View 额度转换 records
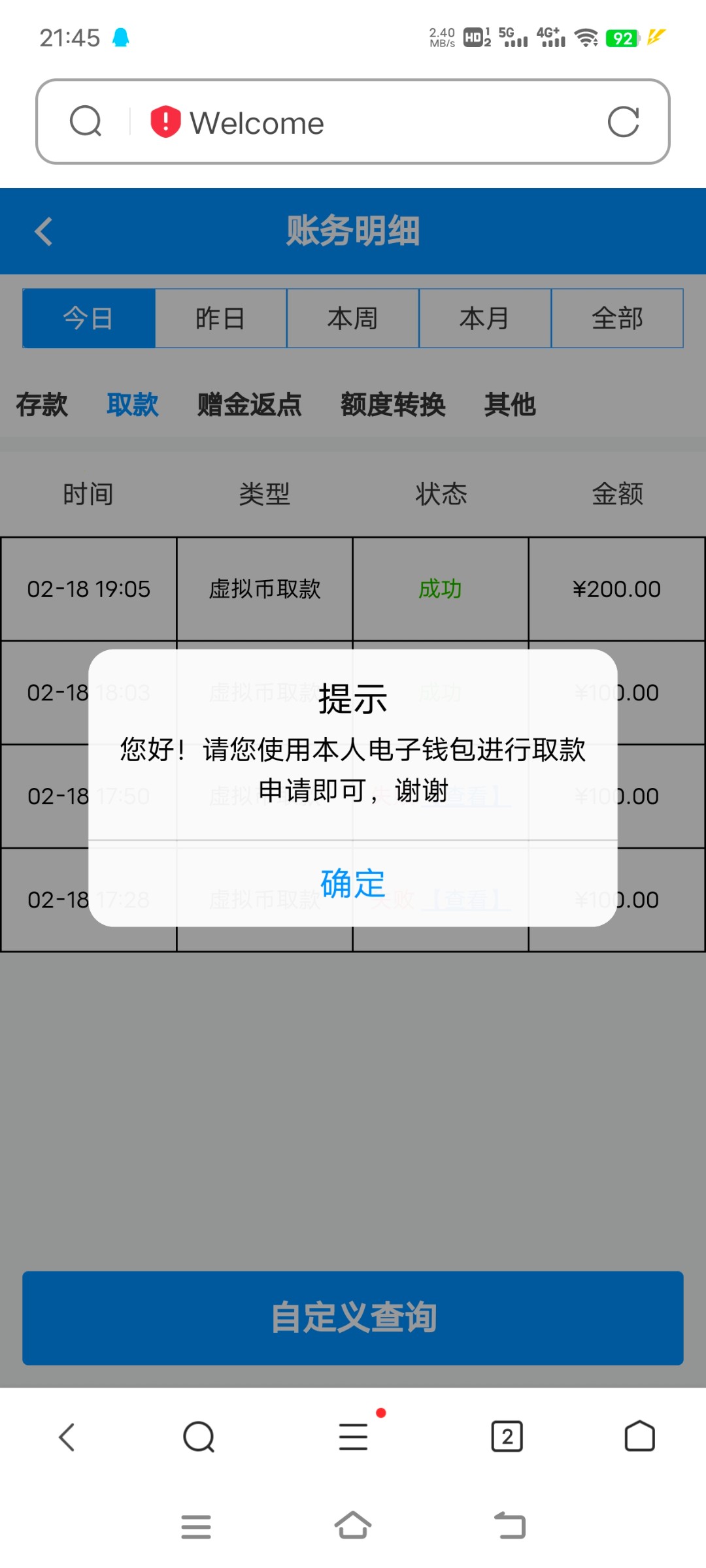The height and width of the screenshot is (1568, 706). pyautogui.click(x=393, y=404)
